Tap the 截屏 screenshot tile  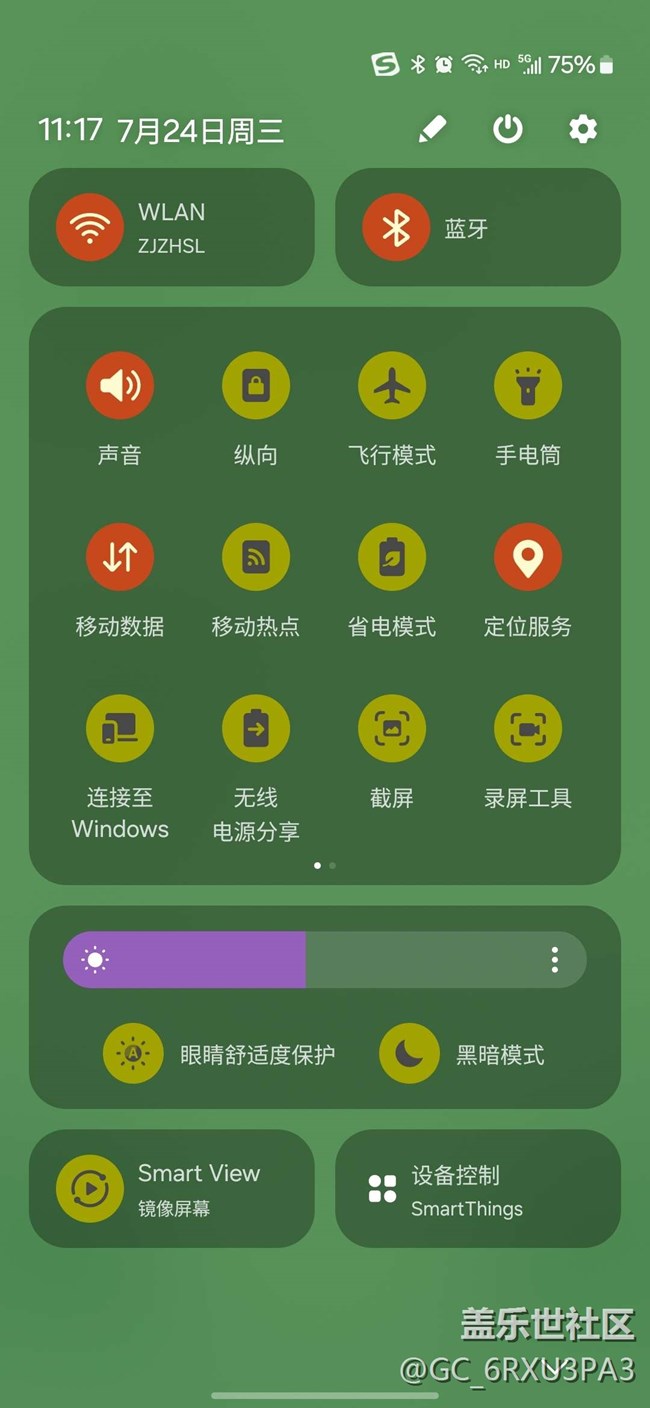(x=392, y=728)
